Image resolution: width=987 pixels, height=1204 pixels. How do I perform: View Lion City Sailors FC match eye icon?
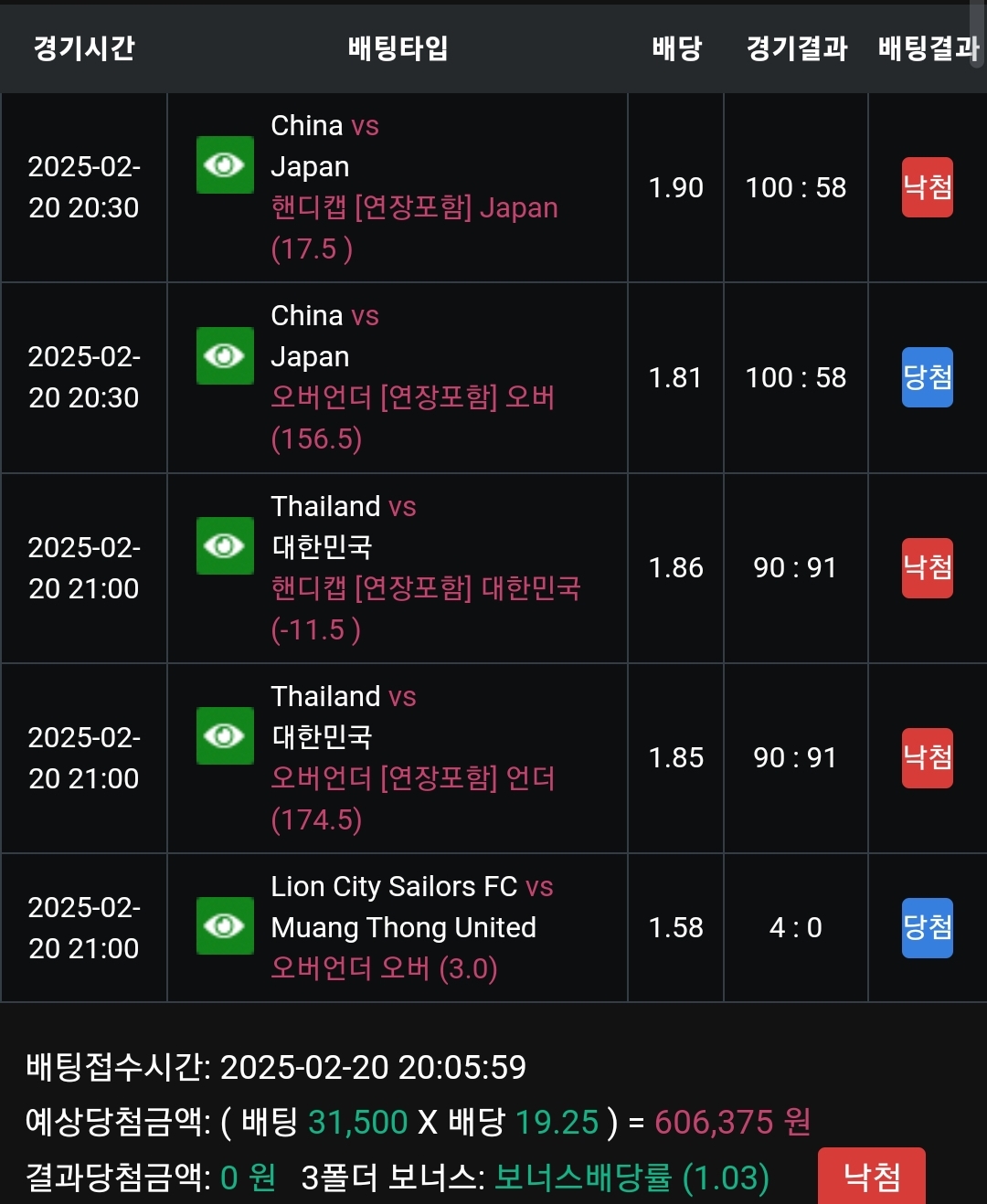pos(225,925)
